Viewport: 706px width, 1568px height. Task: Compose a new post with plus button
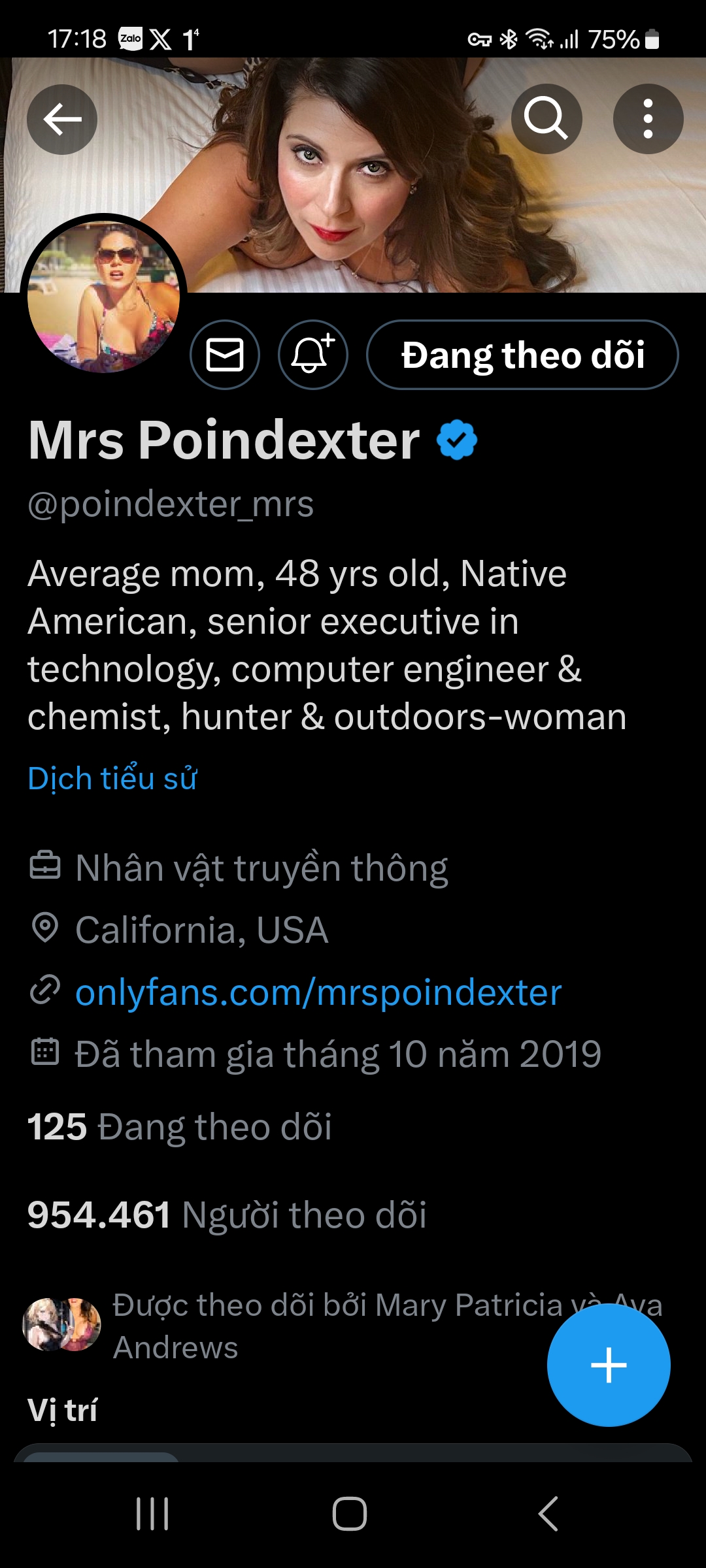click(608, 1365)
